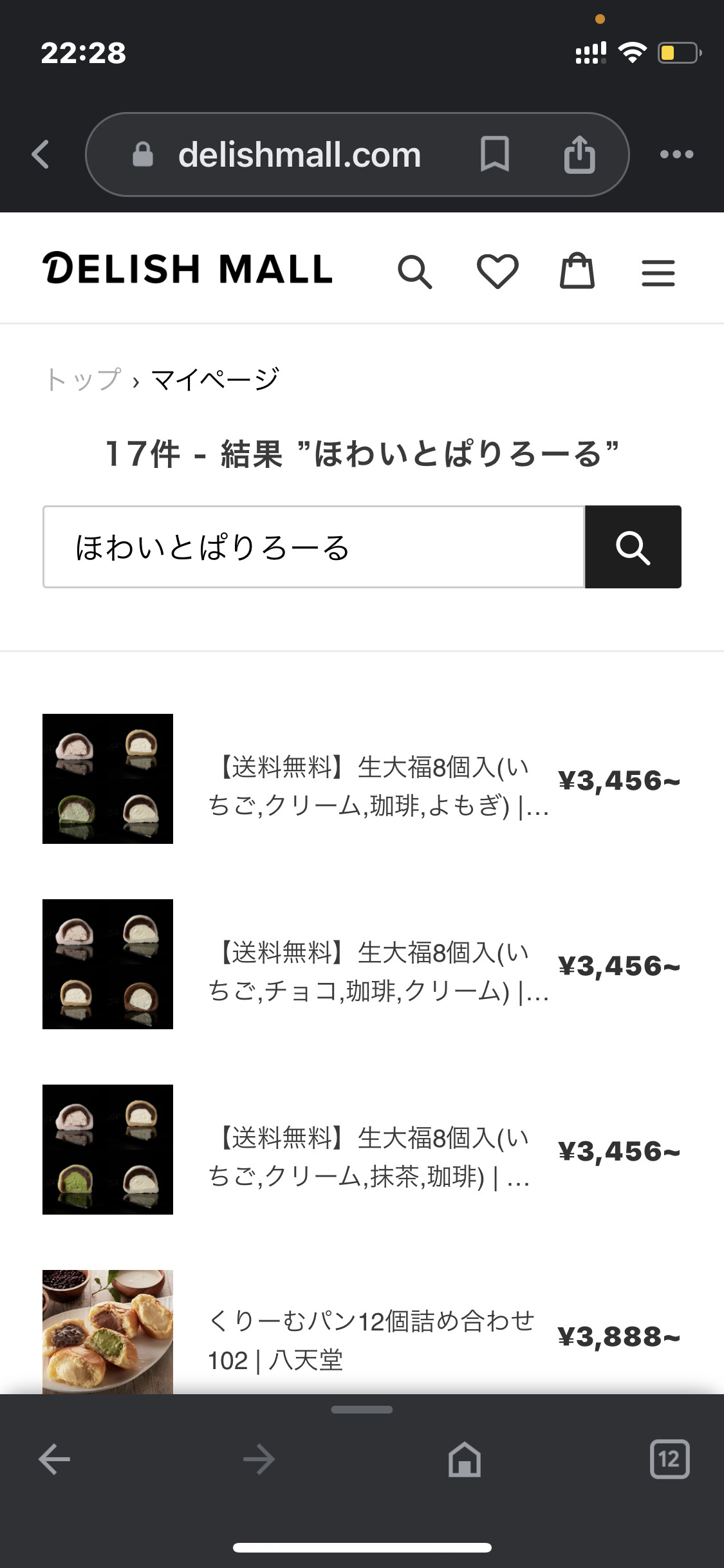Open the hamburger menu
Image resolution: width=724 pixels, height=1568 pixels.
[x=658, y=272]
